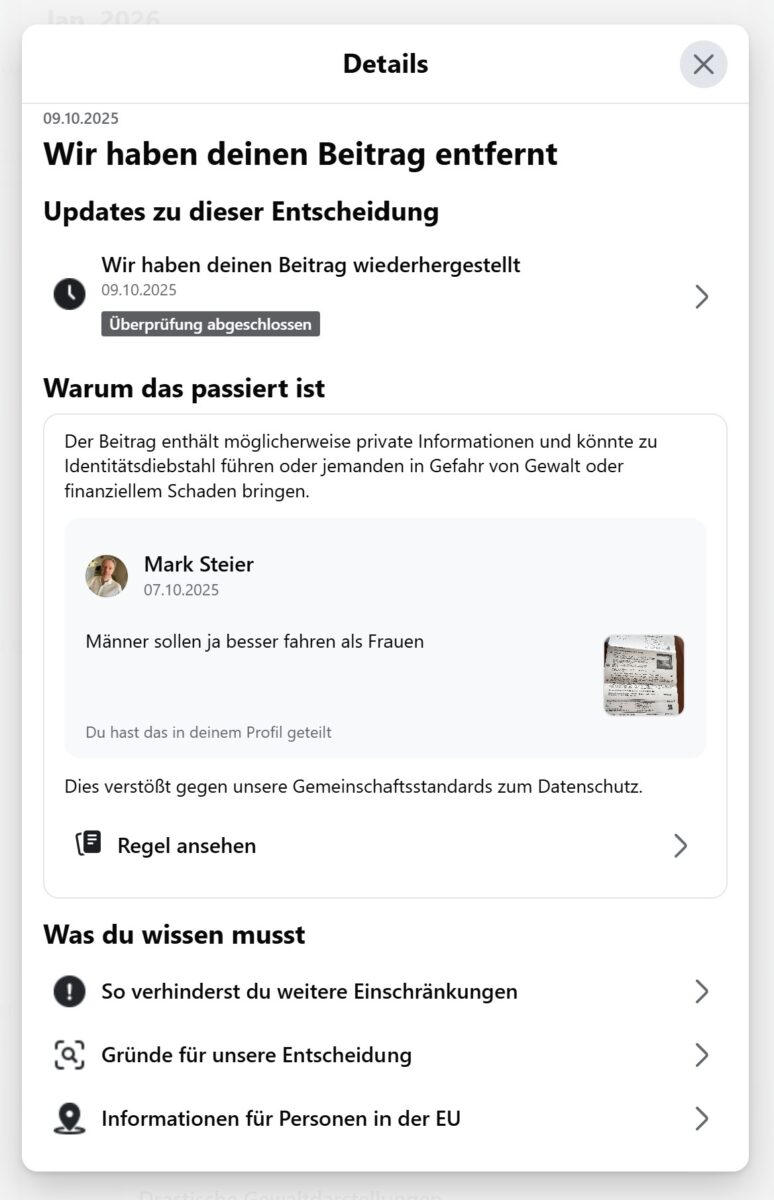Close the Details dialog
Viewport: 774px width, 1200px height.
(703, 64)
